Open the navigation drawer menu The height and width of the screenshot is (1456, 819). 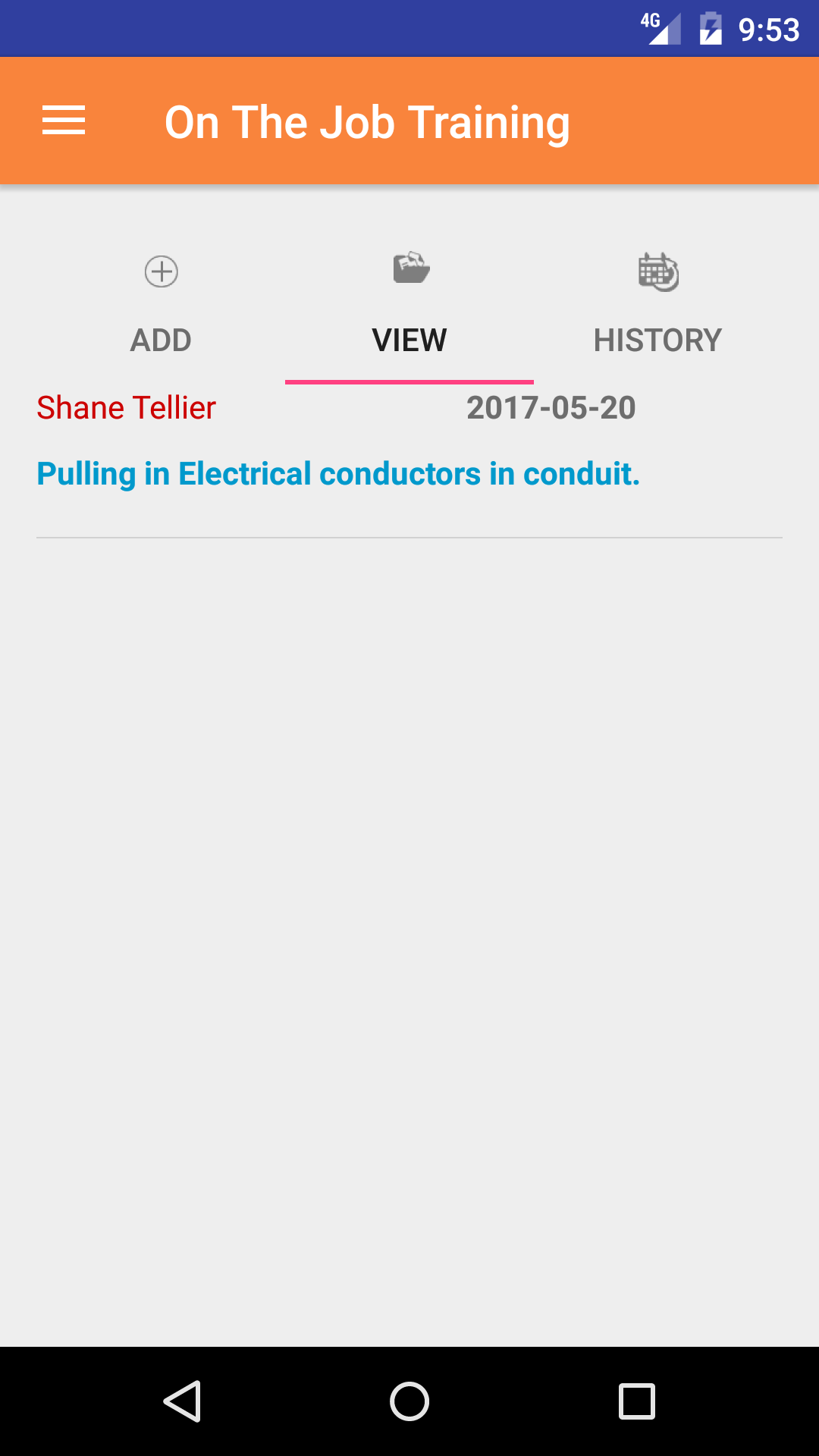click(64, 121)
